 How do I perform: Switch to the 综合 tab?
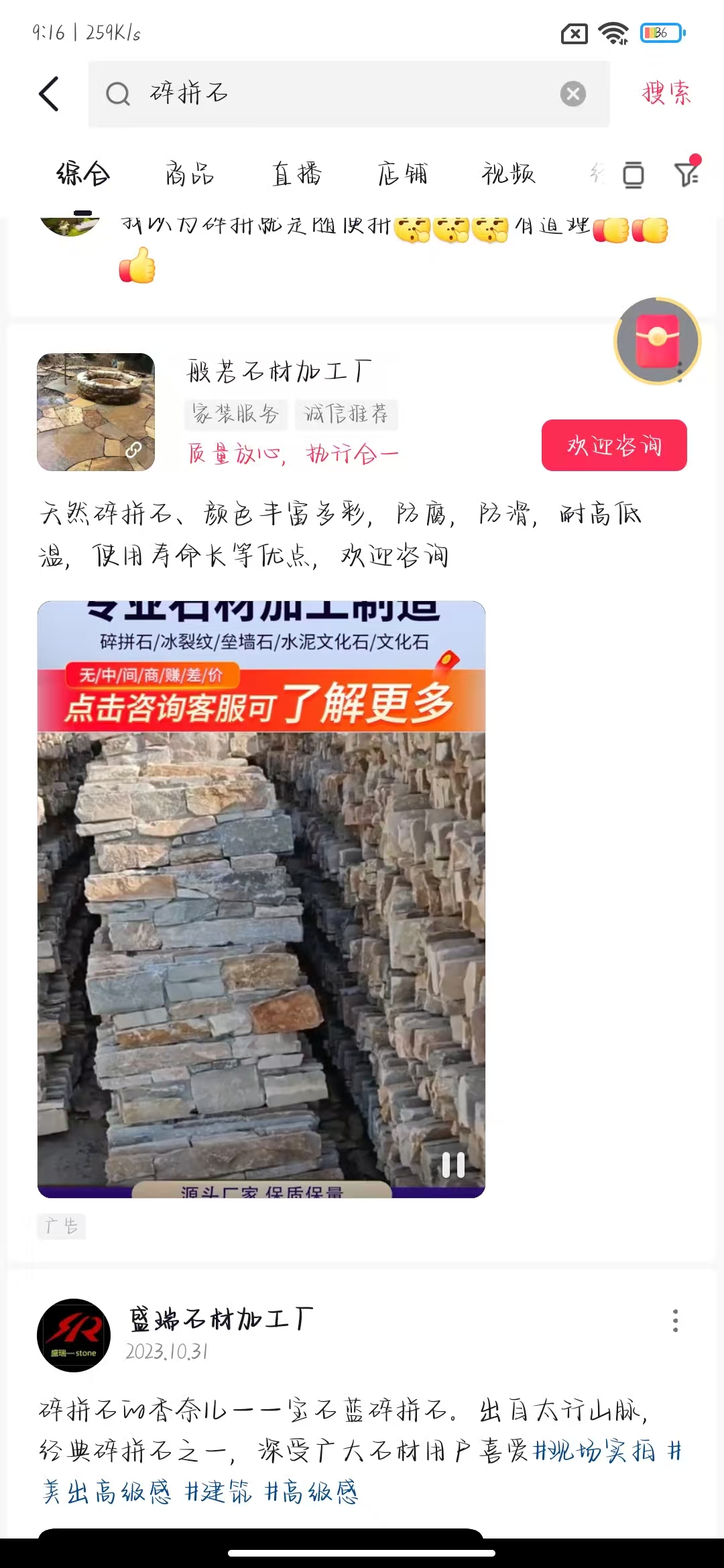click(x=83, y=174)
